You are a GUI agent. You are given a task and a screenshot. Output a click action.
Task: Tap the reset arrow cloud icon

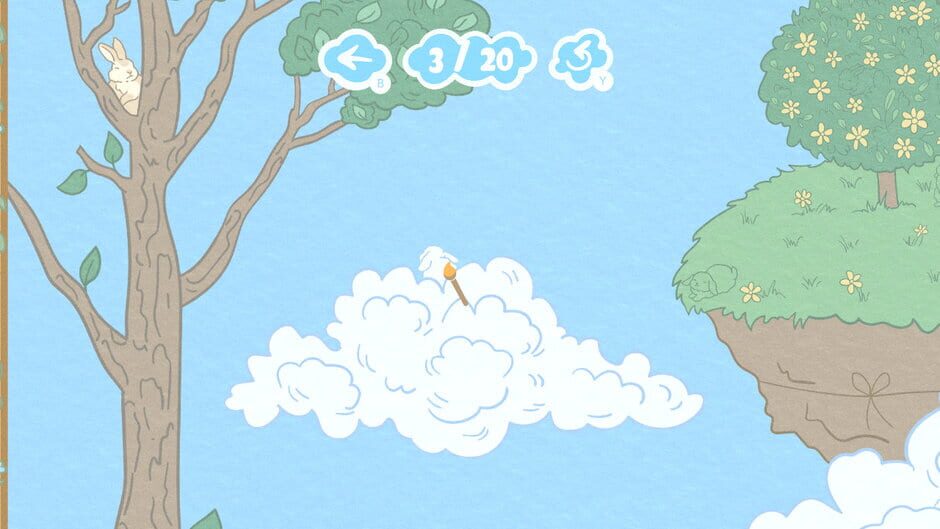point(578,60)
